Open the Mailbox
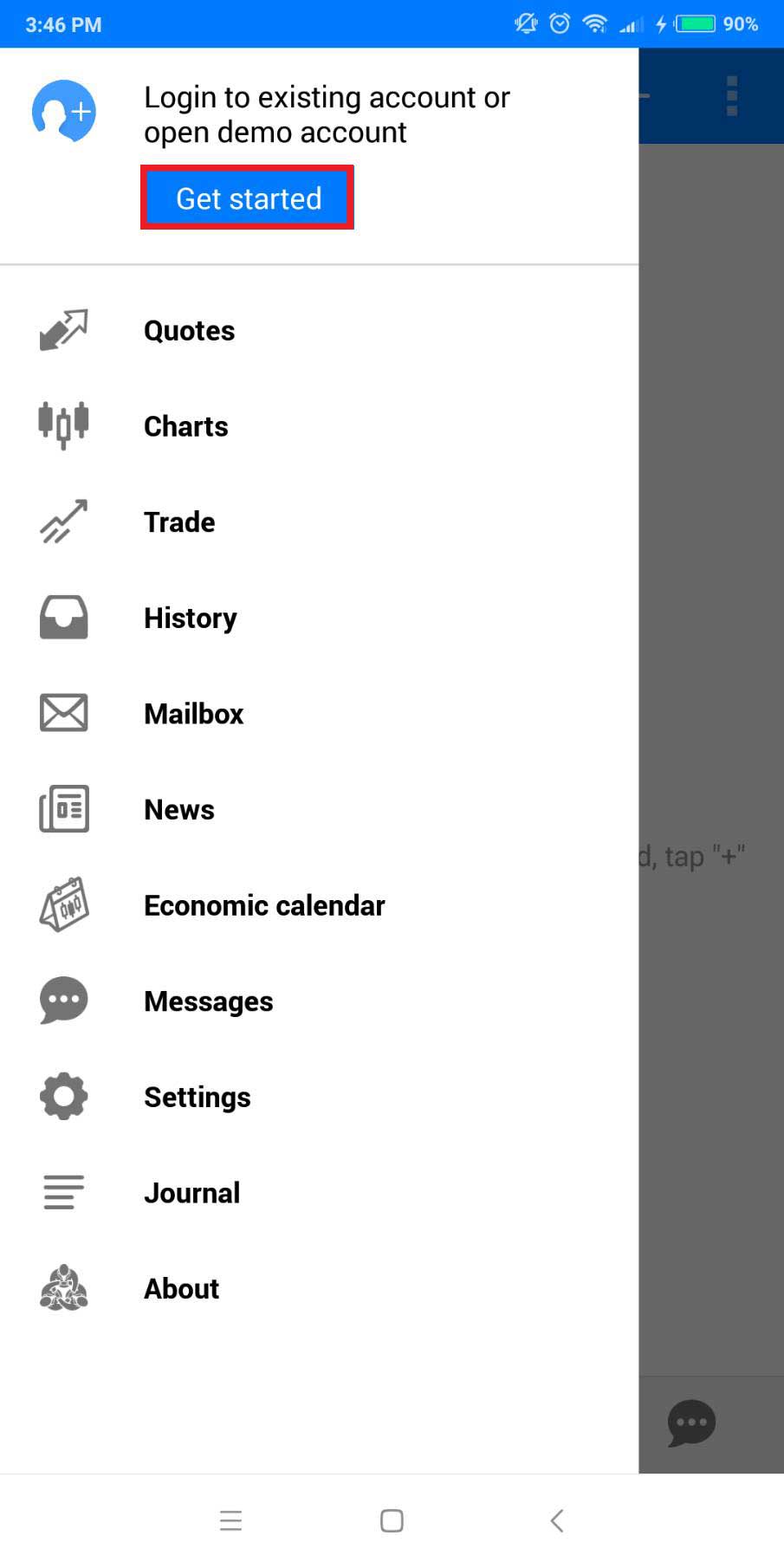 pyautogui.click(x=319, y=713)
